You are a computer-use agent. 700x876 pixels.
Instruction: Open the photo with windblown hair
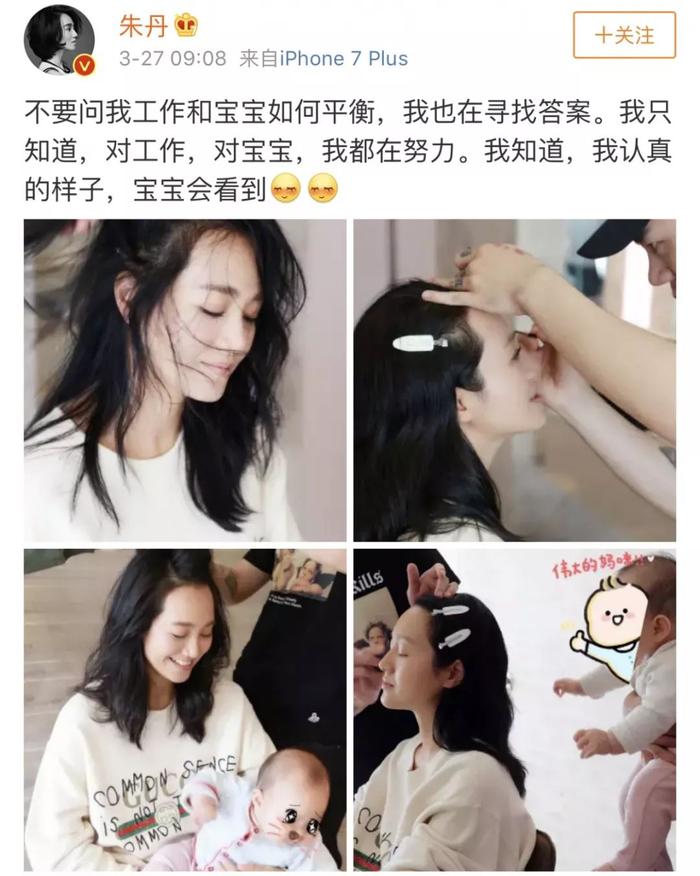coord(185,380)
